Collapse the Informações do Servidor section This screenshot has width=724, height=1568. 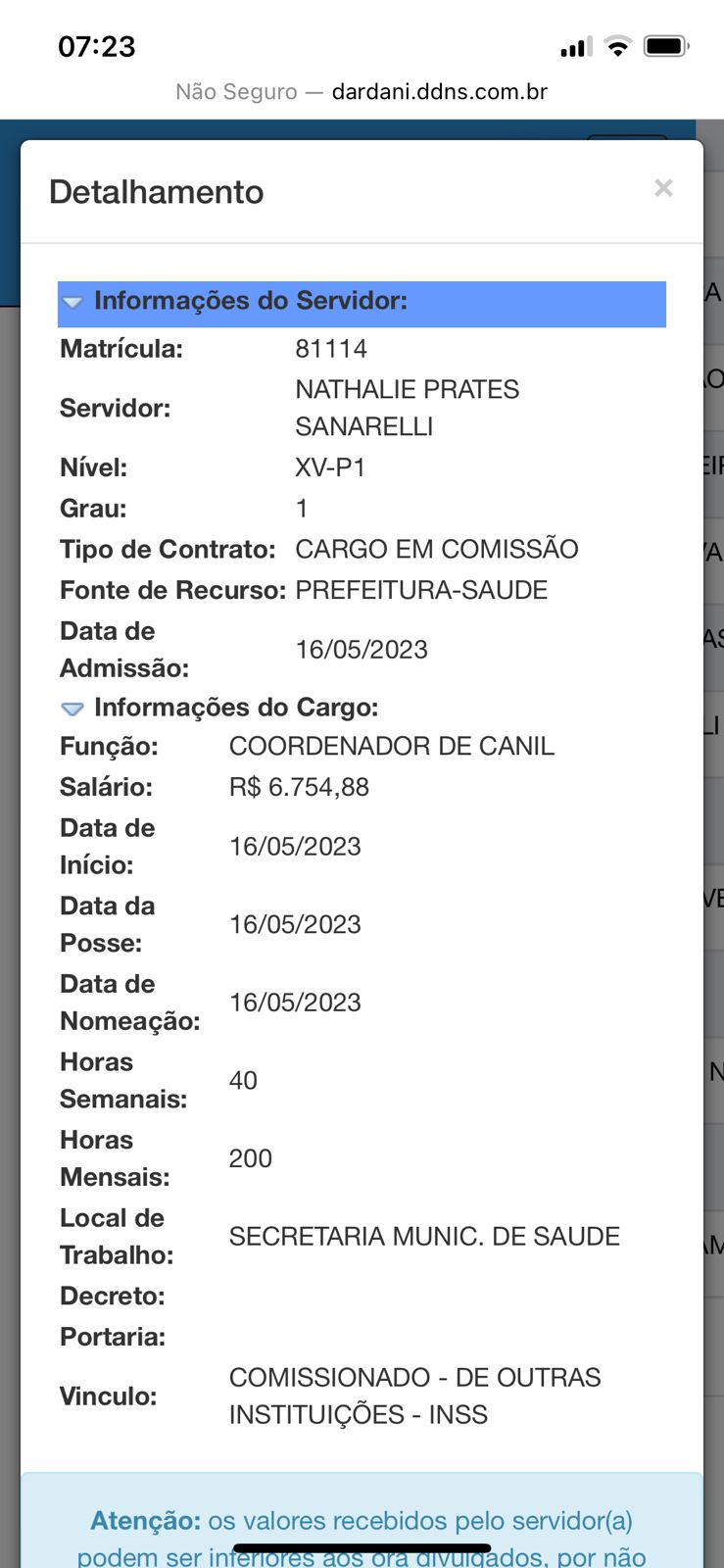(73, 303)
